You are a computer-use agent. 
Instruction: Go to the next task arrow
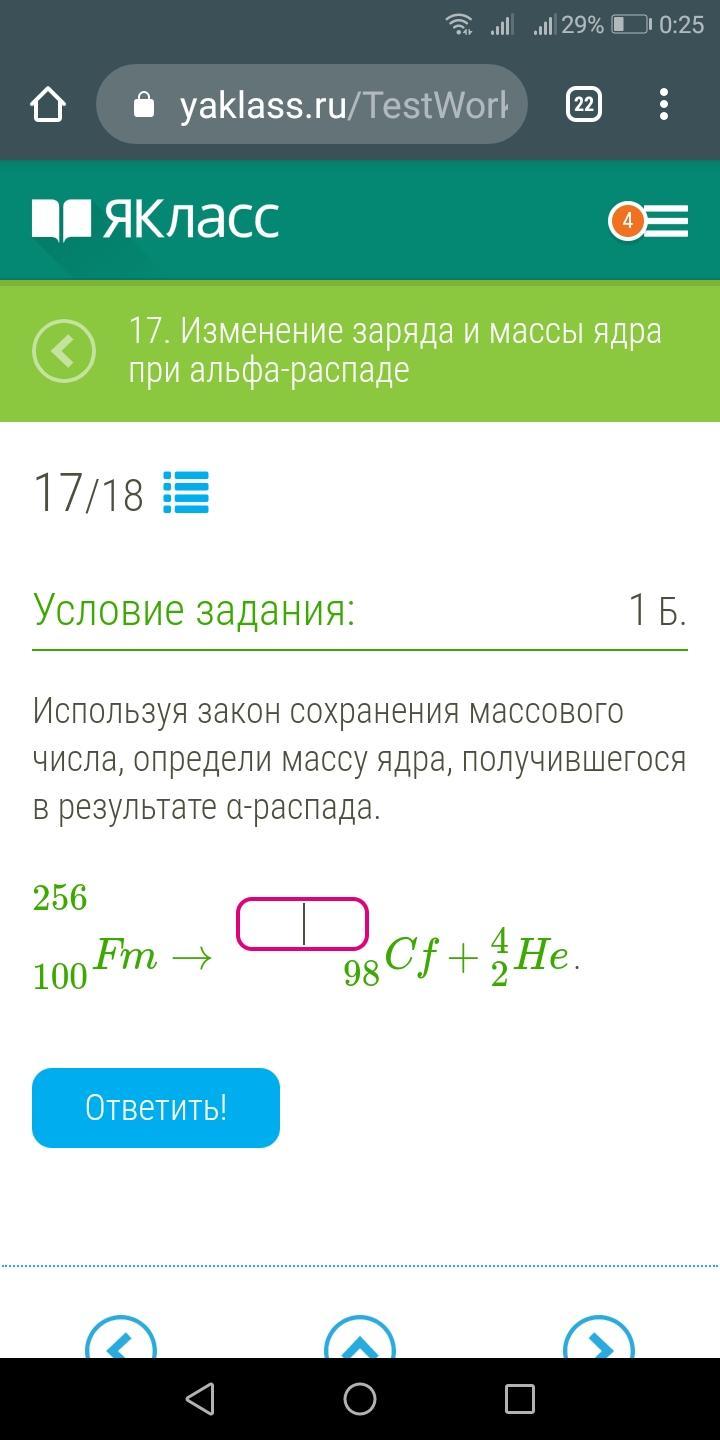tap(599, 1340)
